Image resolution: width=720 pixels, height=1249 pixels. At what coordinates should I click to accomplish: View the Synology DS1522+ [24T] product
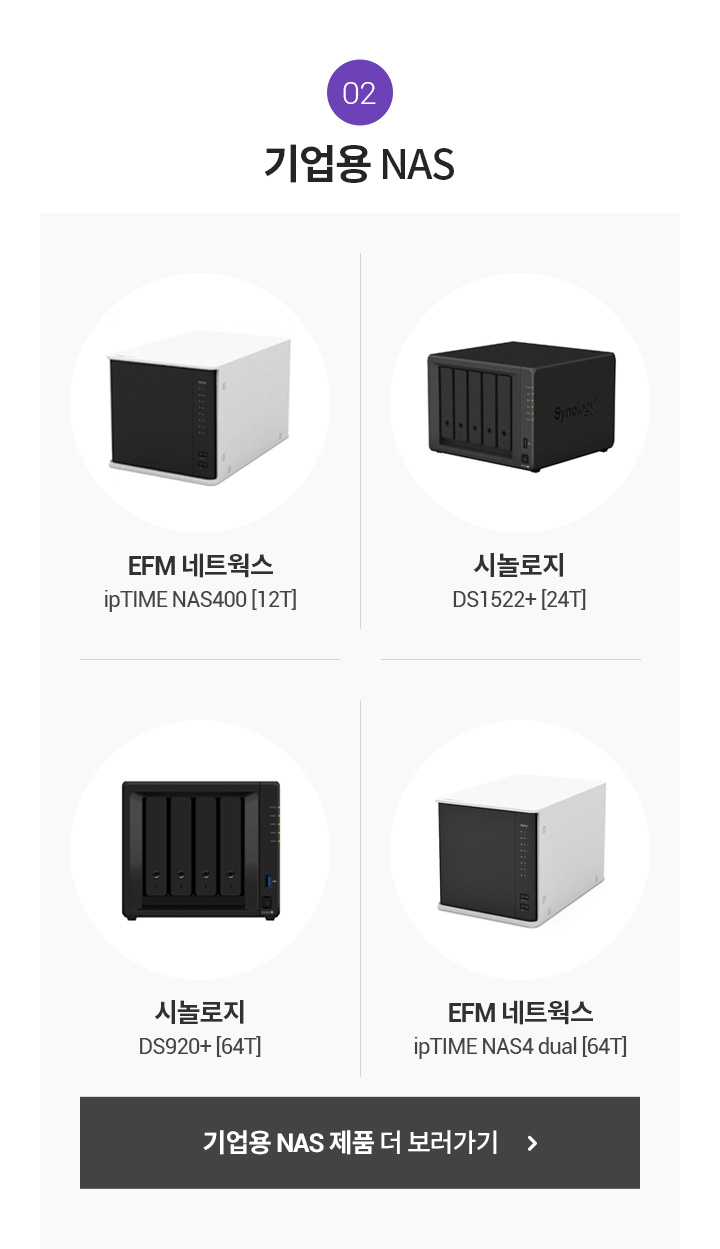click(x=520, y=405)
